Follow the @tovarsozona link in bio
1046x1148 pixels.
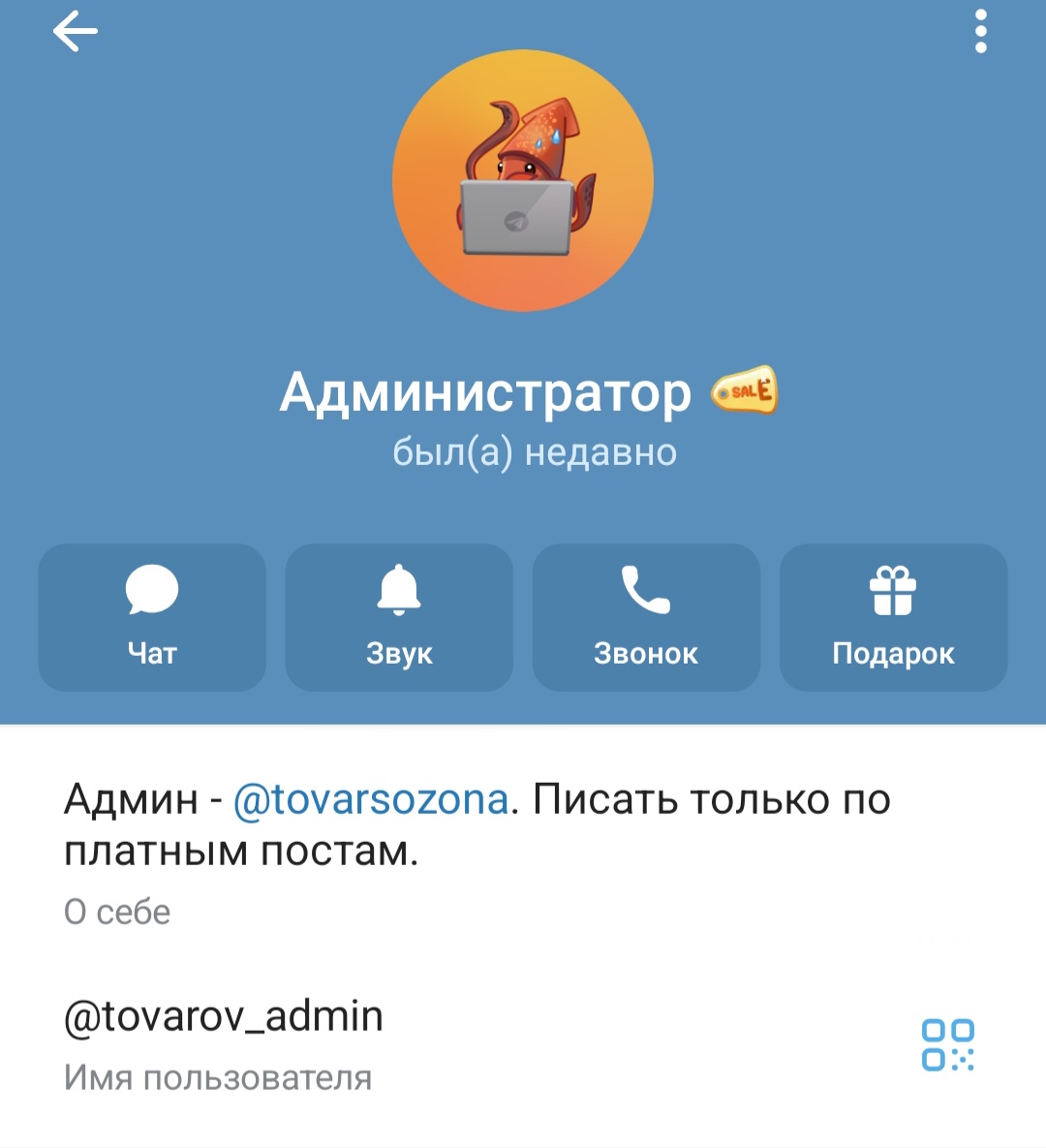[371, 800]
